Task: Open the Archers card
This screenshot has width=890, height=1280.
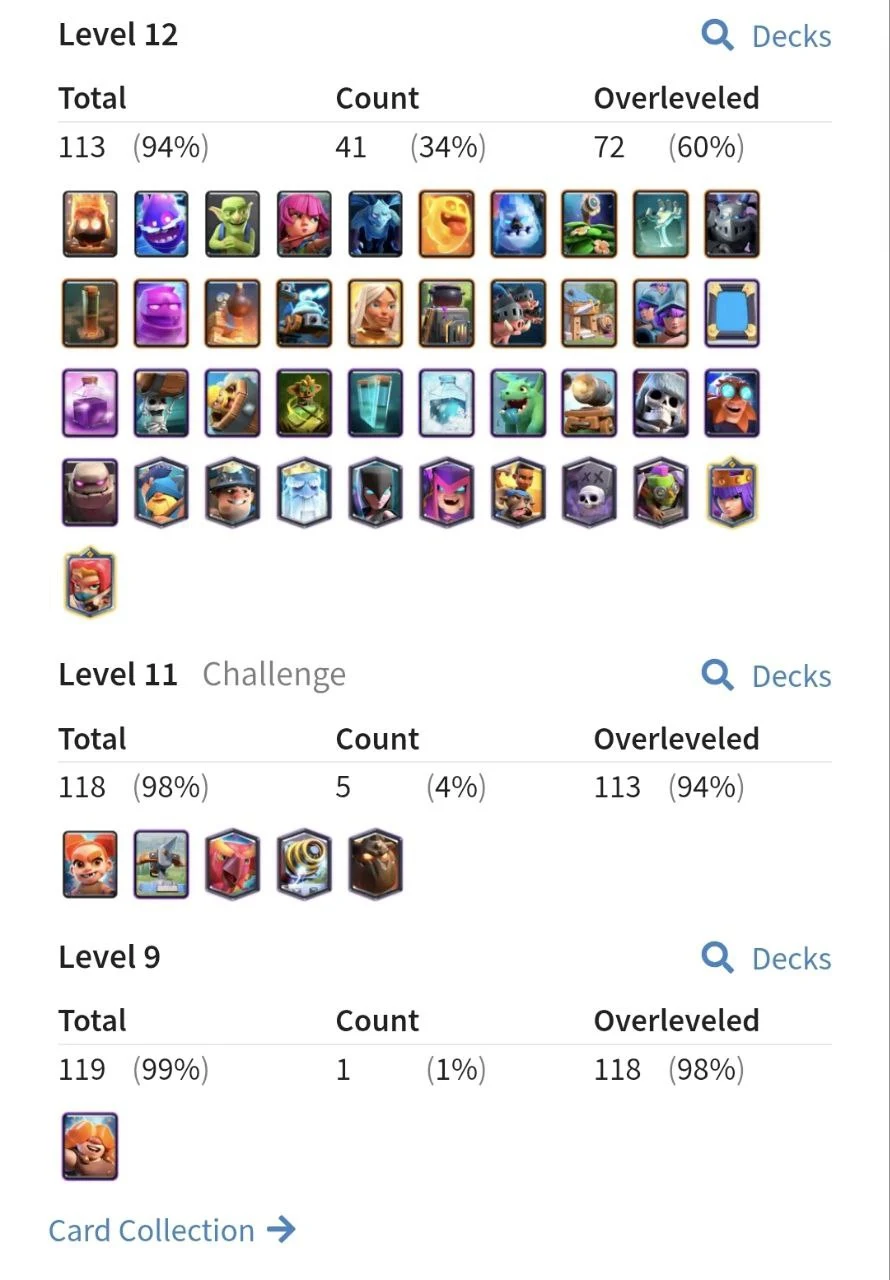Action: click(x=304, y=224)
